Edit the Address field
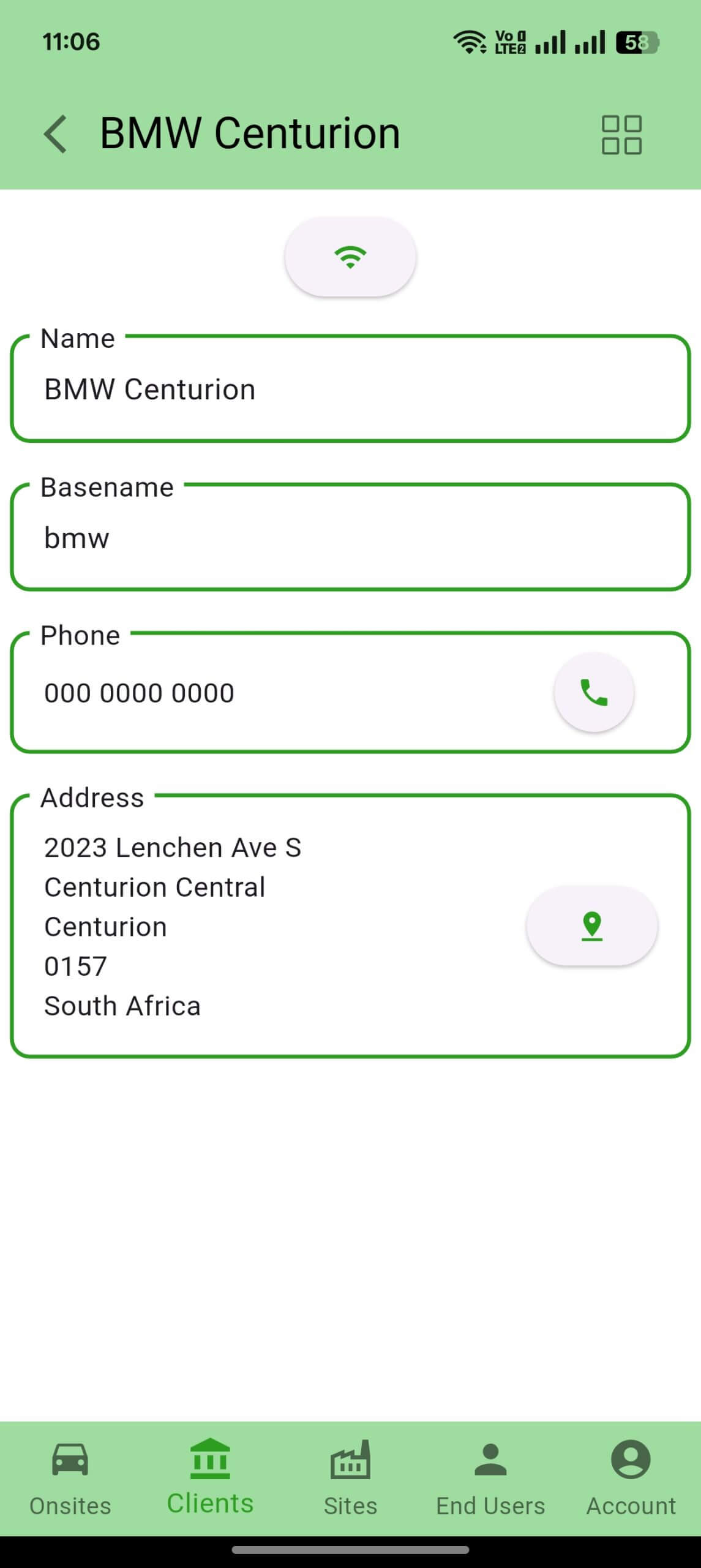 (x=350, y=926)
